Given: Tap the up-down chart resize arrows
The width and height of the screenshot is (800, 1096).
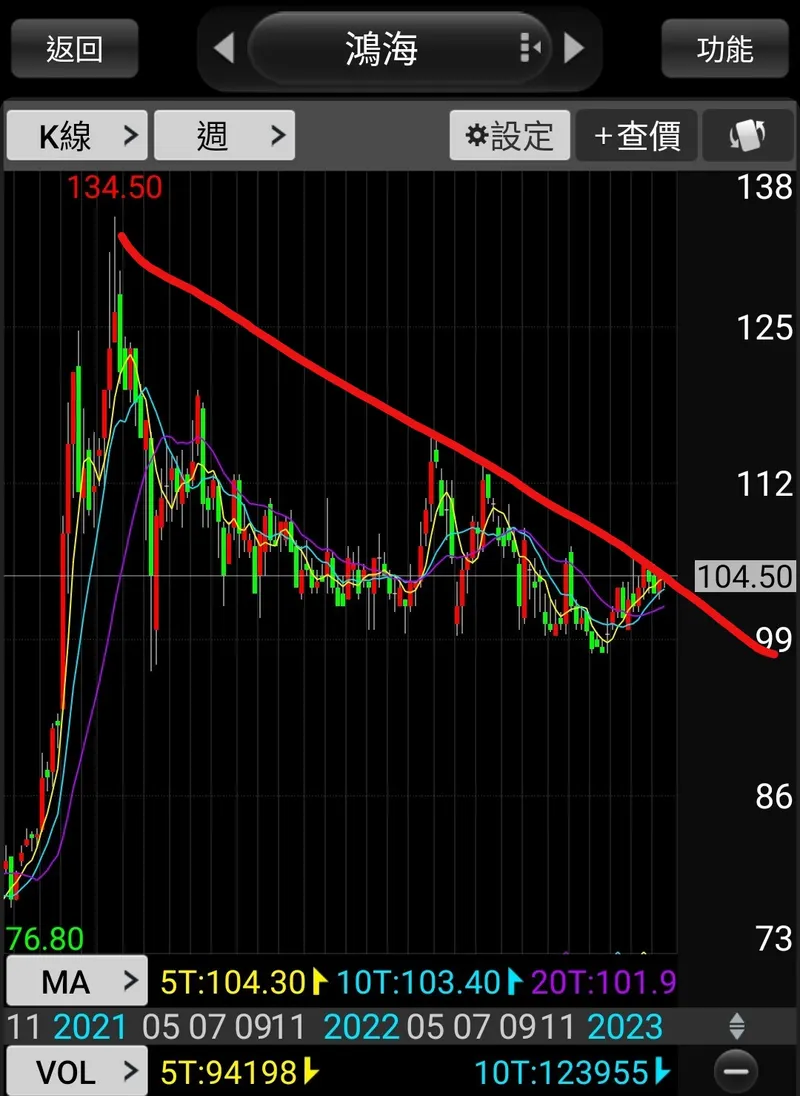Looking at the screenshot, I should [x=736, y=1026].
